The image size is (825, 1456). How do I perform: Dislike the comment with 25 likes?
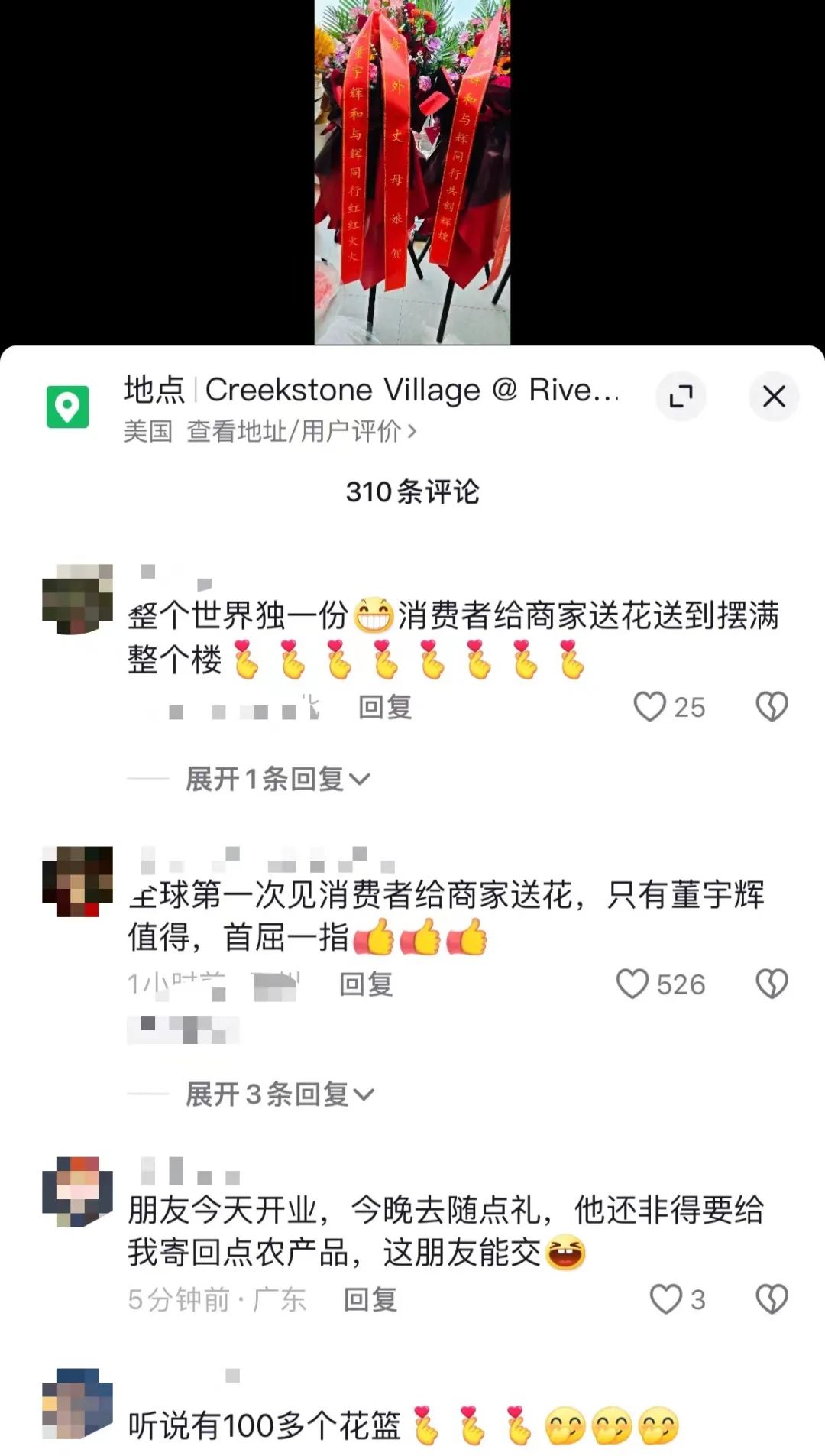(772, 707)
